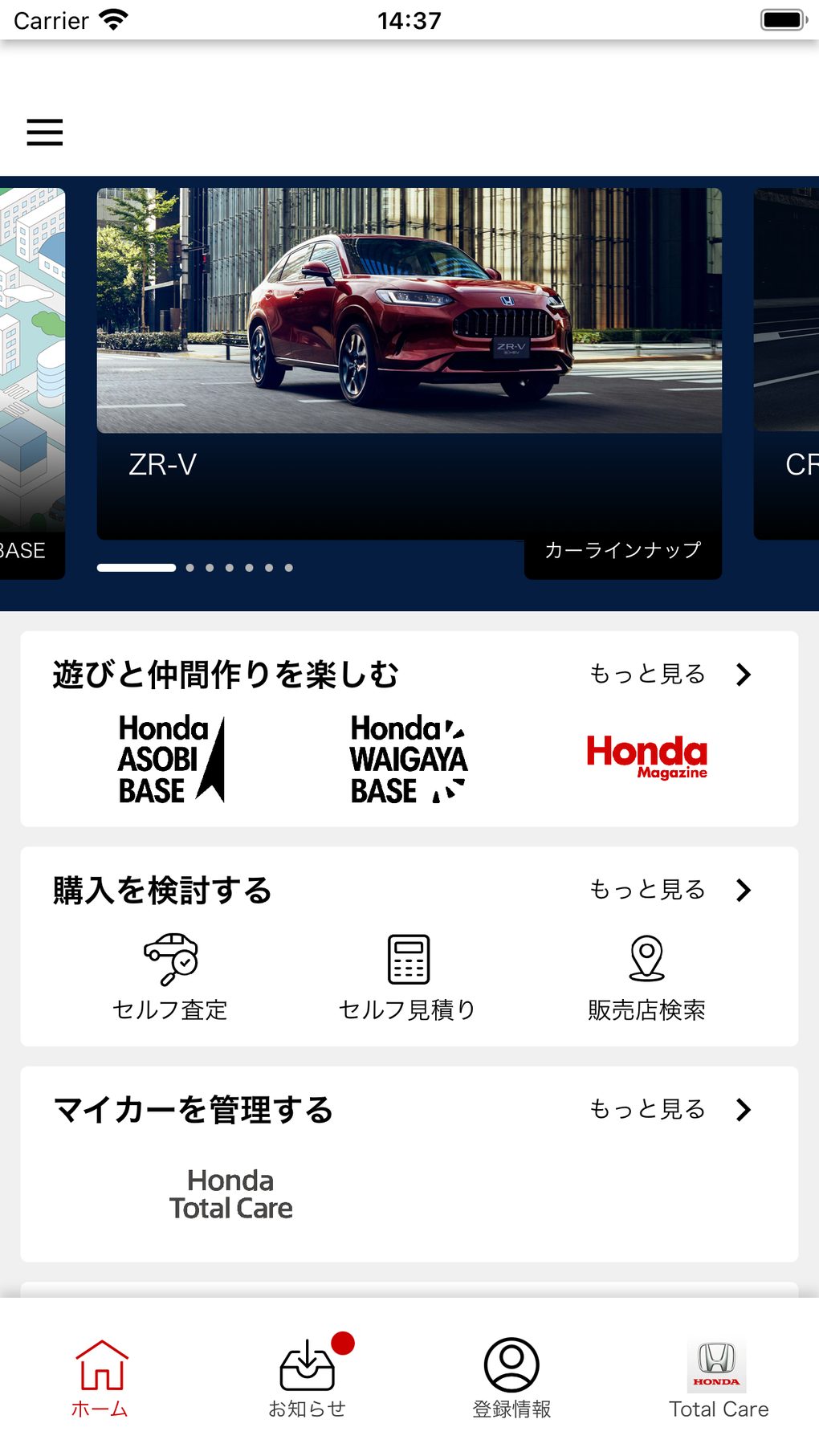Open セルフ査定 (self appraisal) with magnifier car icon
This screenshot has height=1456, width=819.
tap(169, 974)
